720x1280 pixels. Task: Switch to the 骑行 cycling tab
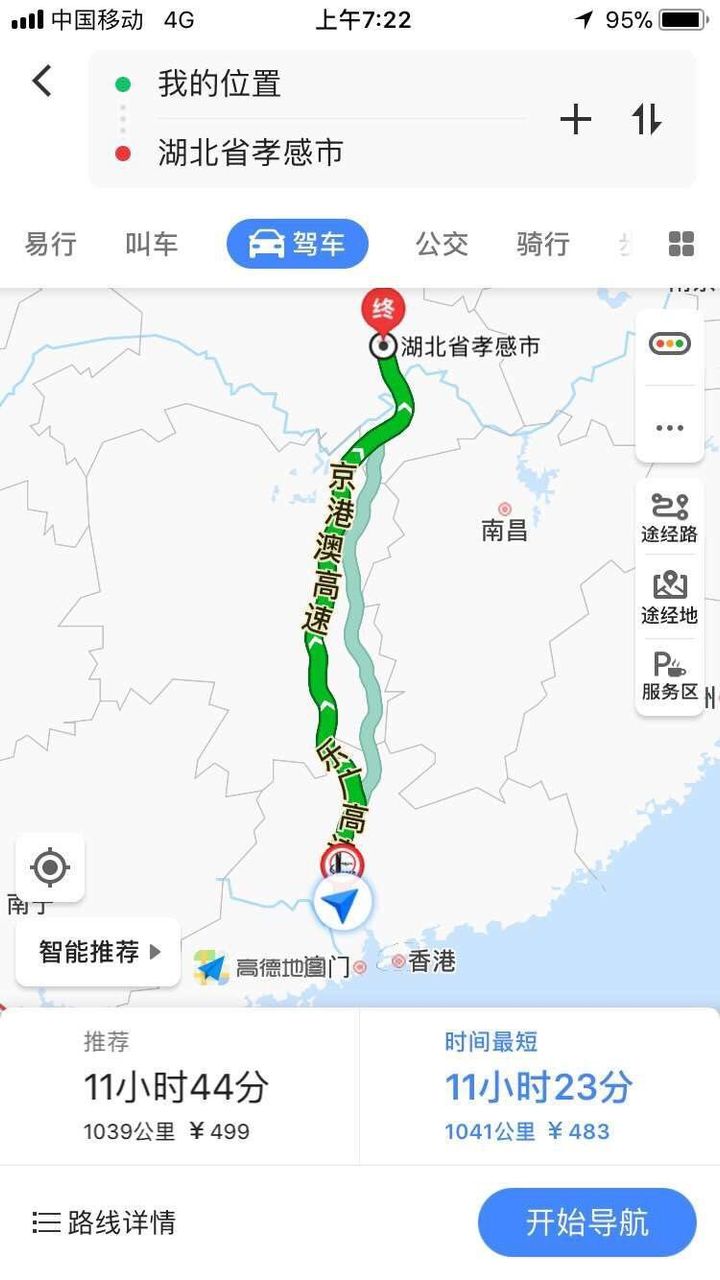point(542,243)
